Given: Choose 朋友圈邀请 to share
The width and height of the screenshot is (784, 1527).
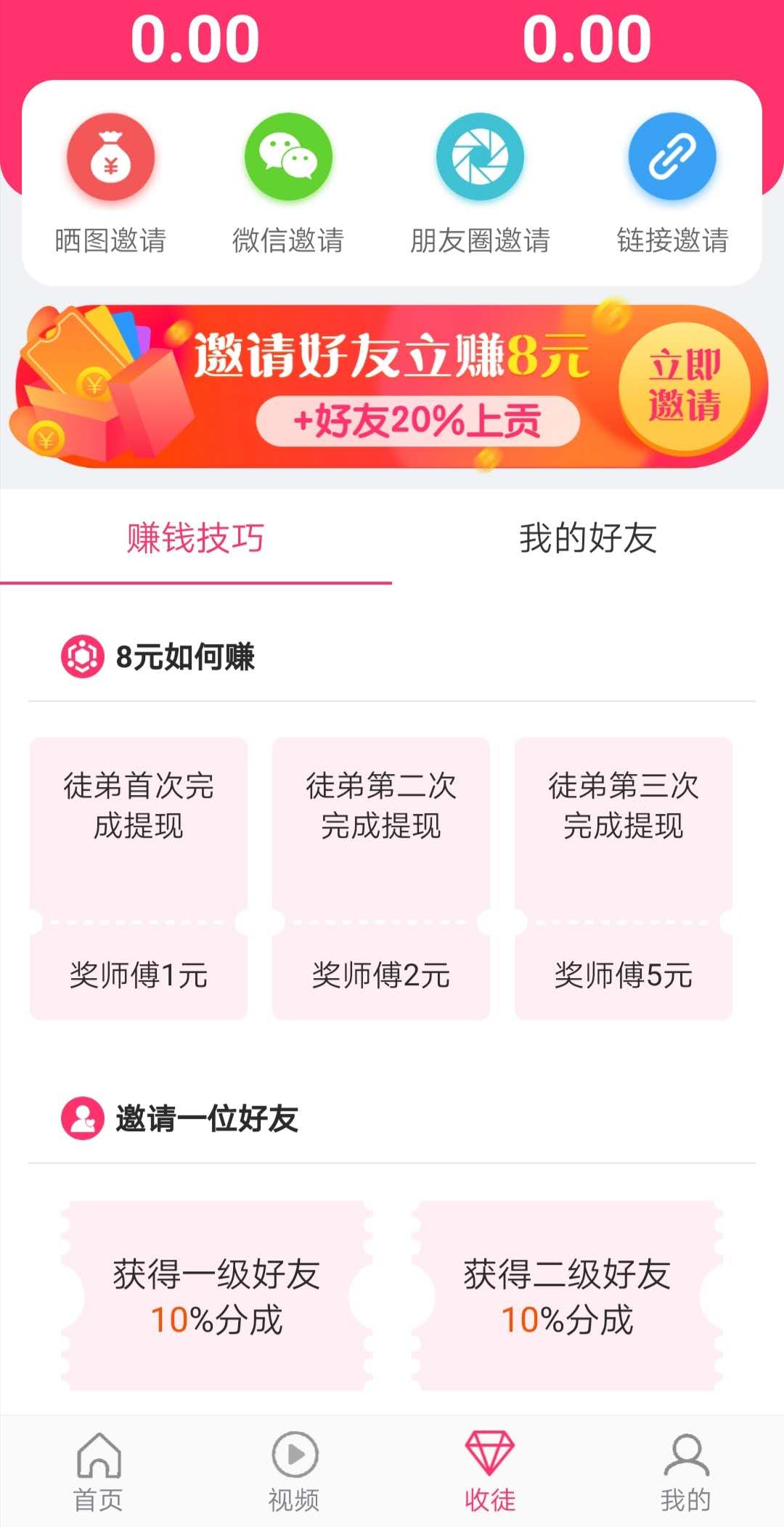Looking at the screenshot, I should coord(480,184).
